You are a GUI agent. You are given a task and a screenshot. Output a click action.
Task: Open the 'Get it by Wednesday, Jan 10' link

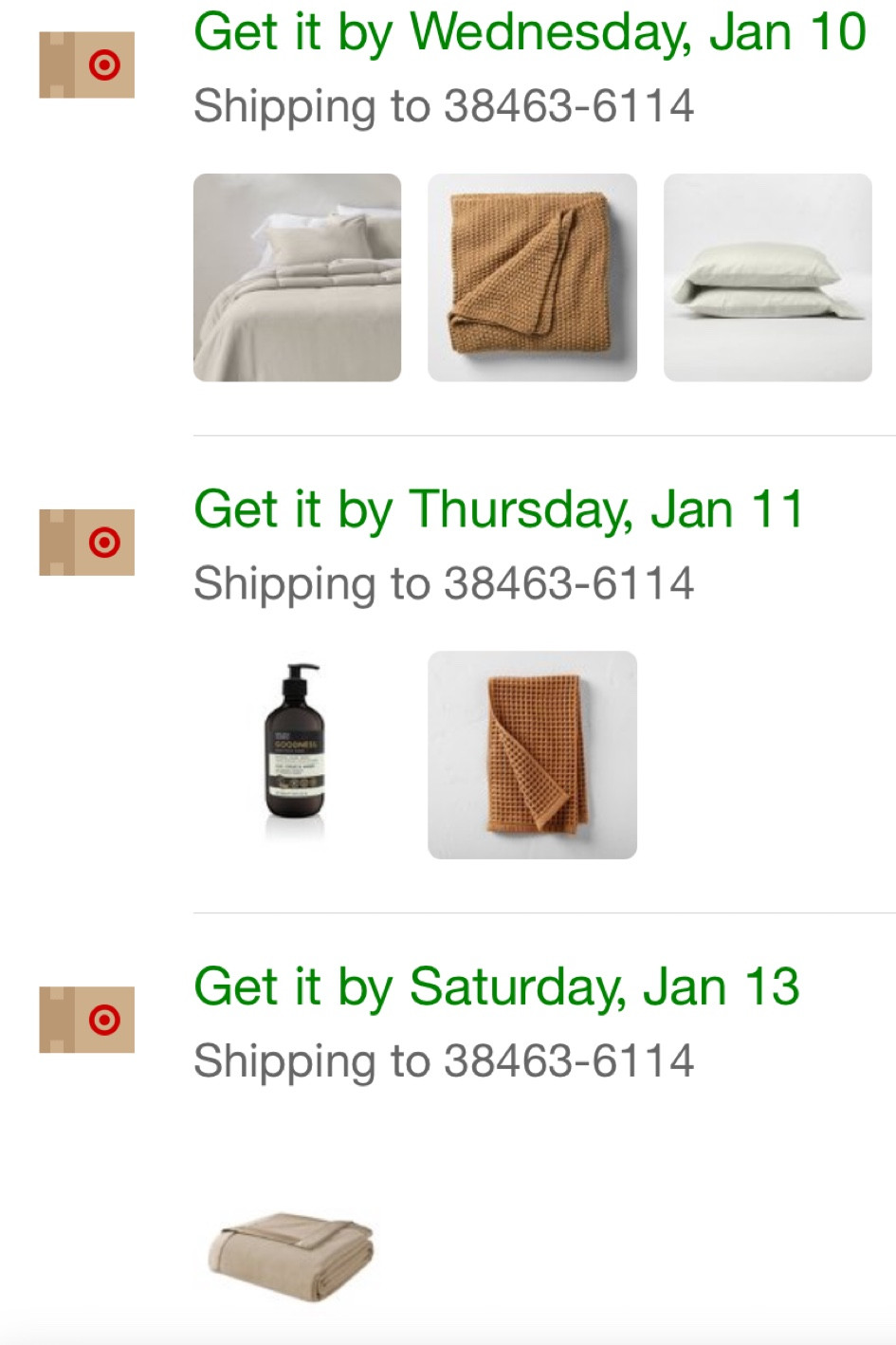pyautogui.click(x=528, y=33)
